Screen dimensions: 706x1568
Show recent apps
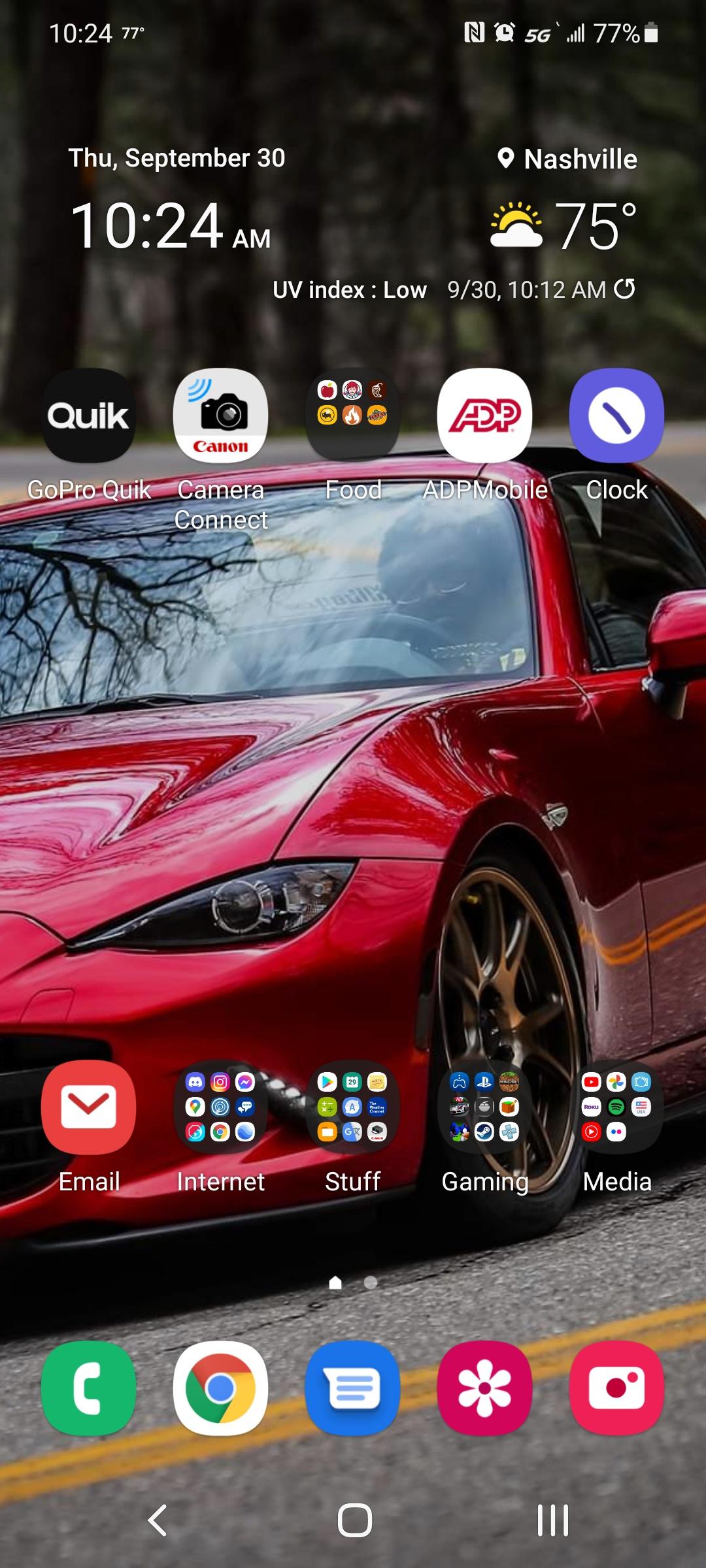pos(552,1520)
